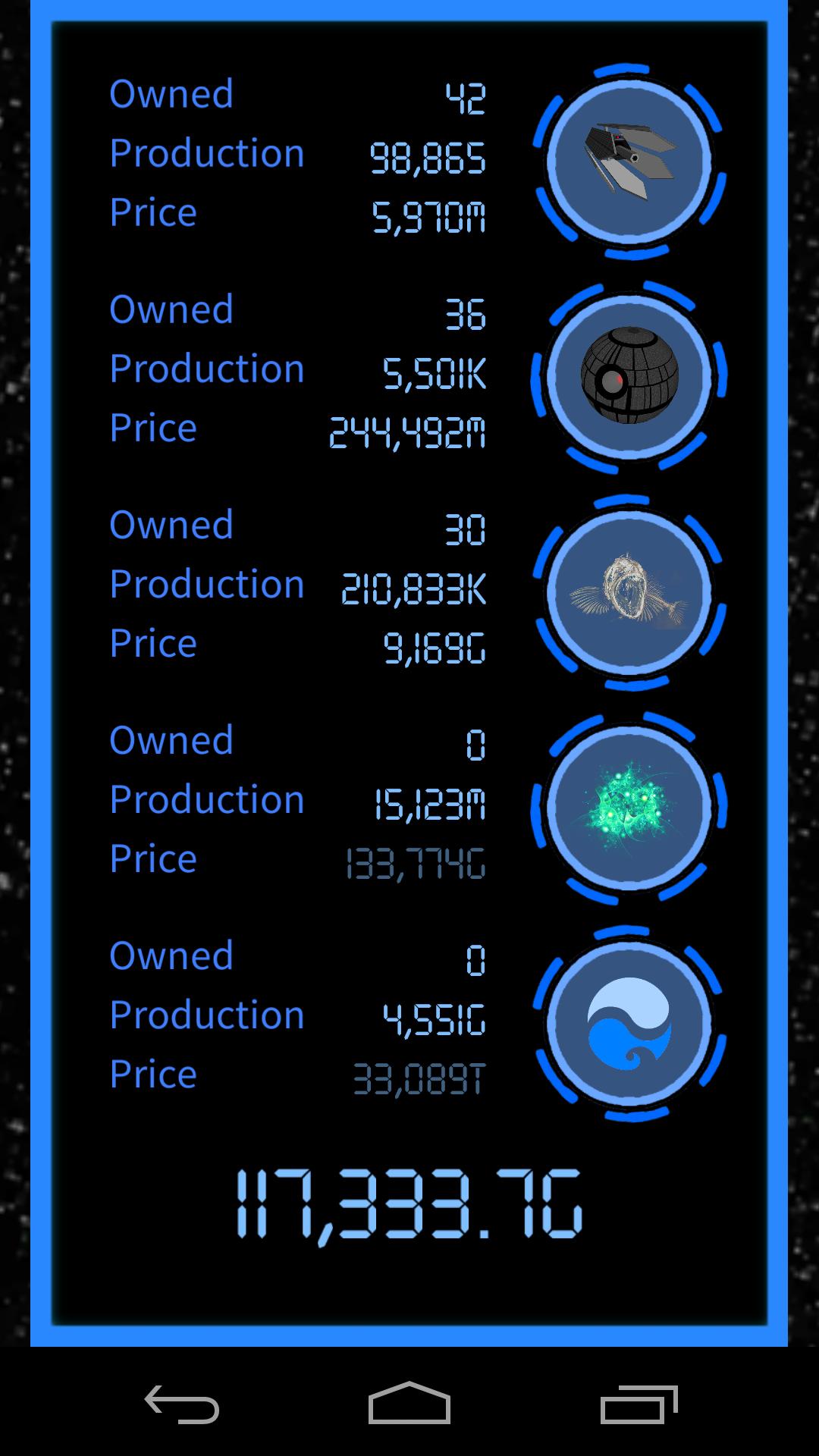Open recent apps from navigation bar
Viewport: 819px width, 1456px height.
639,1404
